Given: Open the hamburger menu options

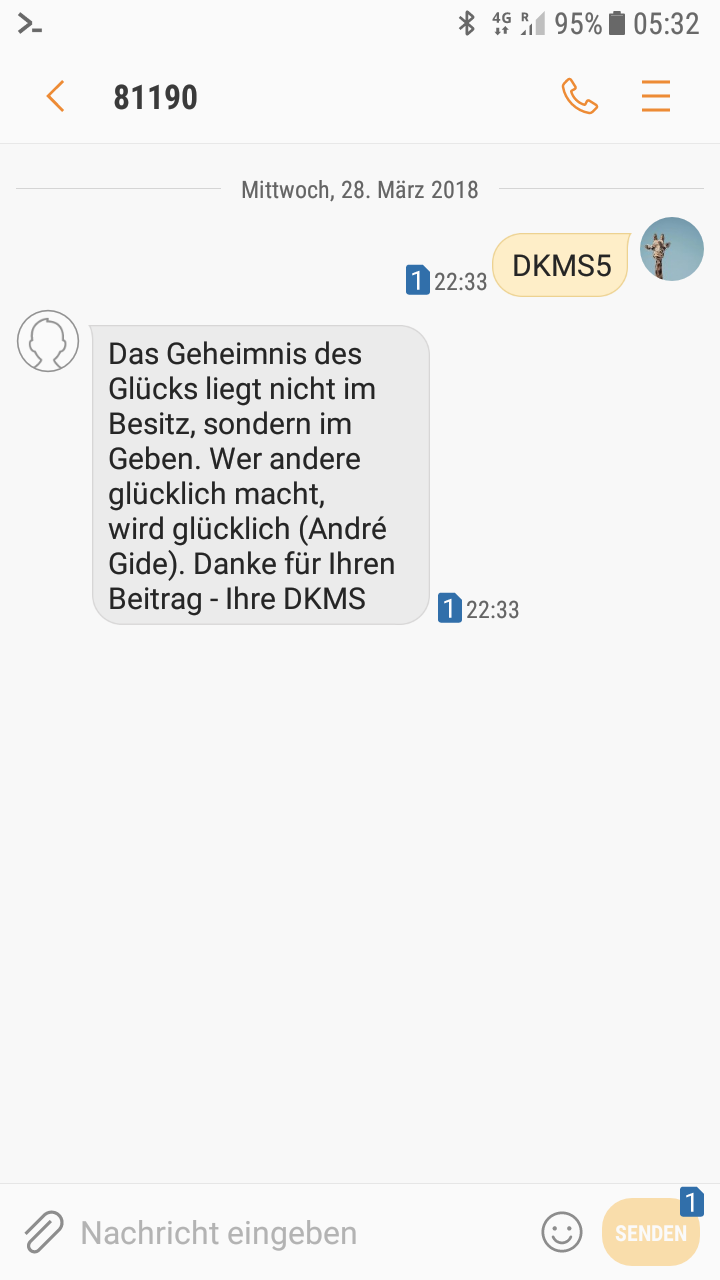Looking at the screenshot, I should [656, 97].
